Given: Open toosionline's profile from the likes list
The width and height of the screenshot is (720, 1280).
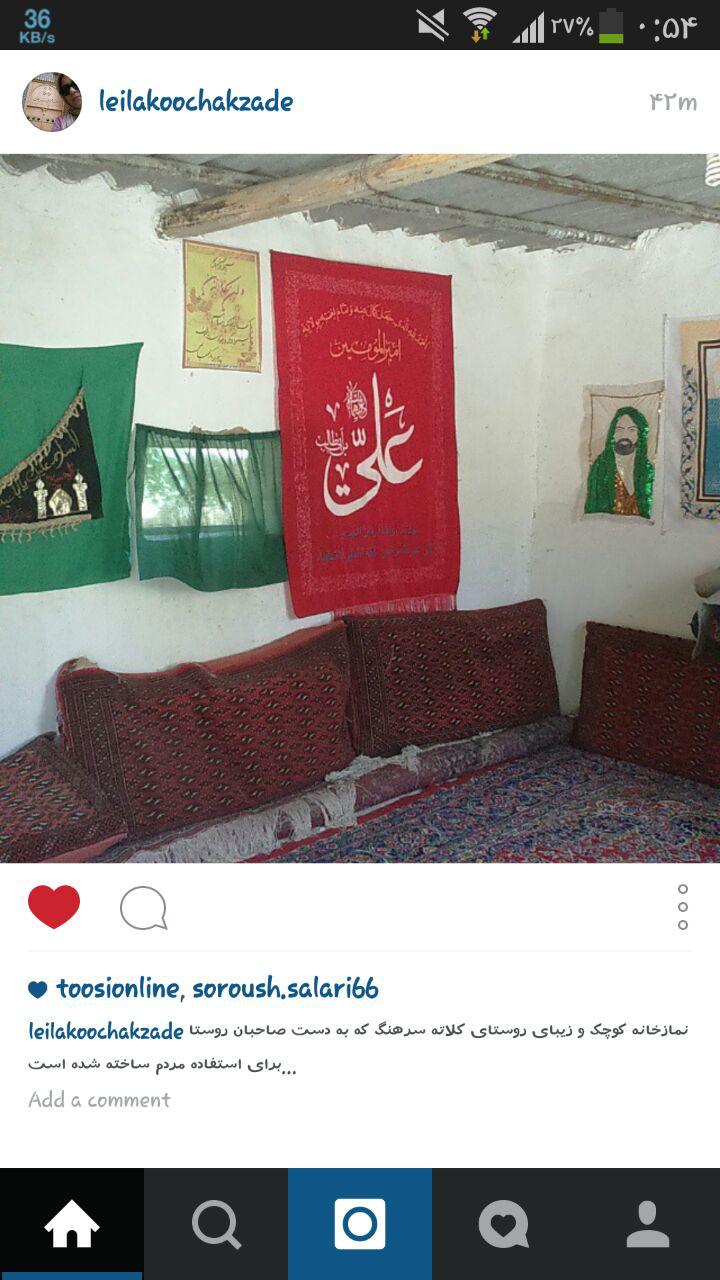Looking at the screenshot, I should click(x=120, y=988).
